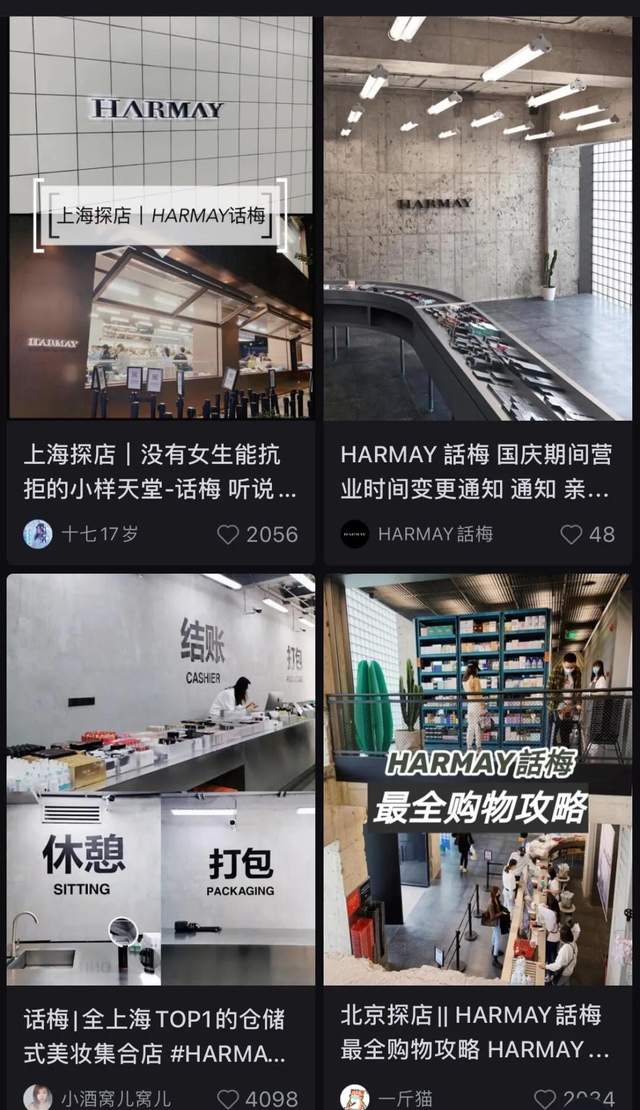View 十七17岁's profile
The image size is (640, 1110).
(38, 534)
